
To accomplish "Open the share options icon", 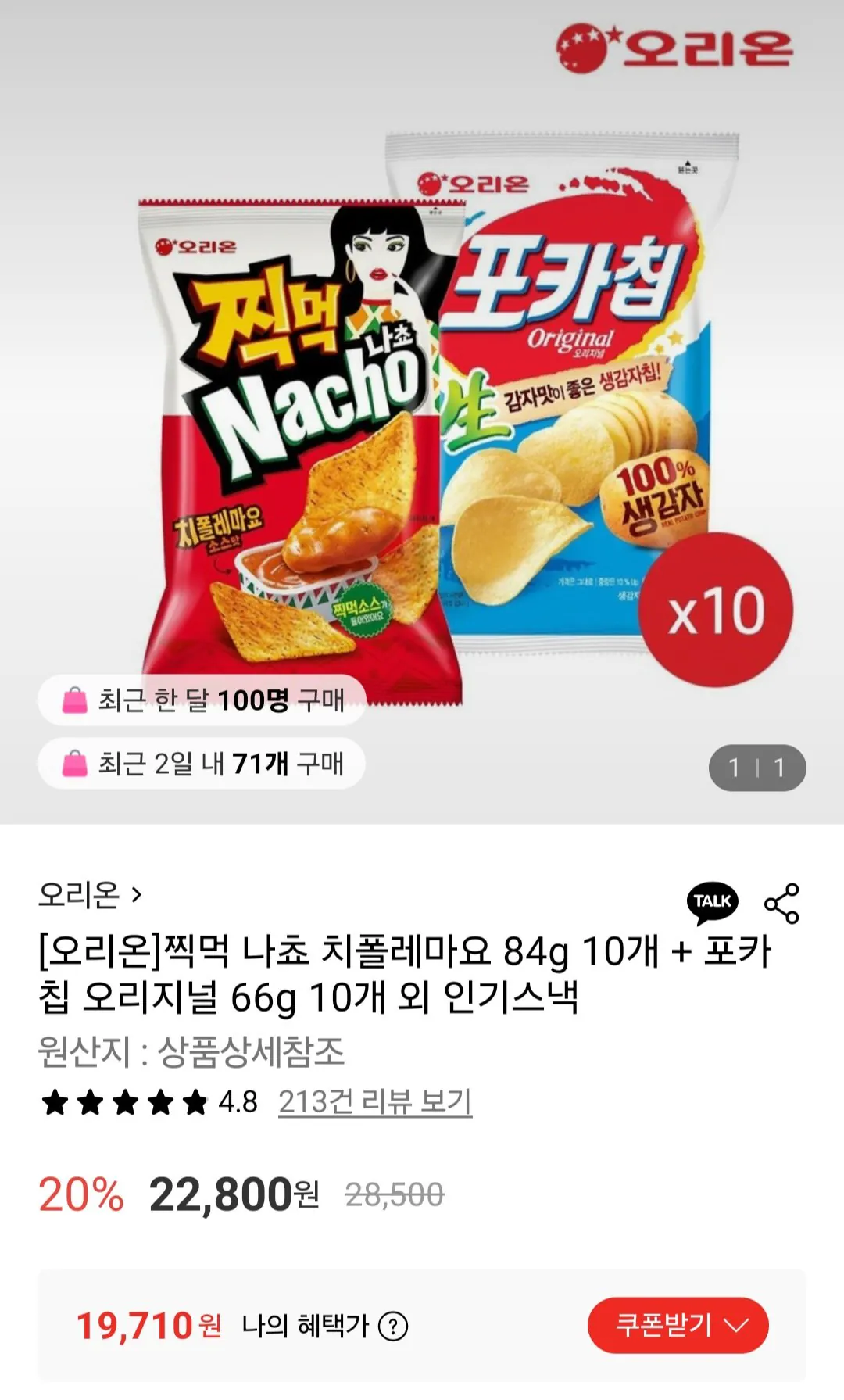I will point(783,904).
